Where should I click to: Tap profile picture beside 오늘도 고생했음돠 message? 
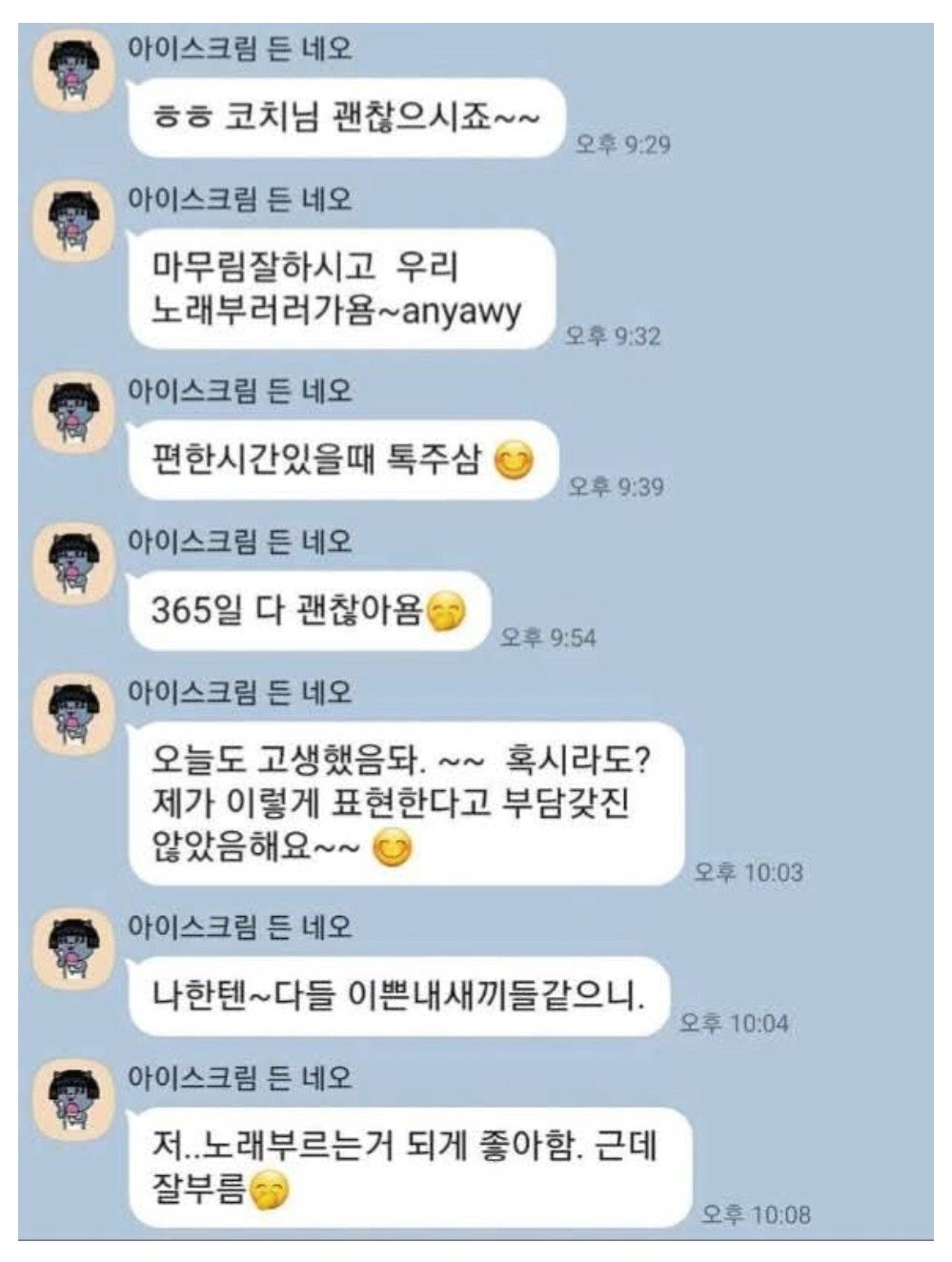[74, 717]
